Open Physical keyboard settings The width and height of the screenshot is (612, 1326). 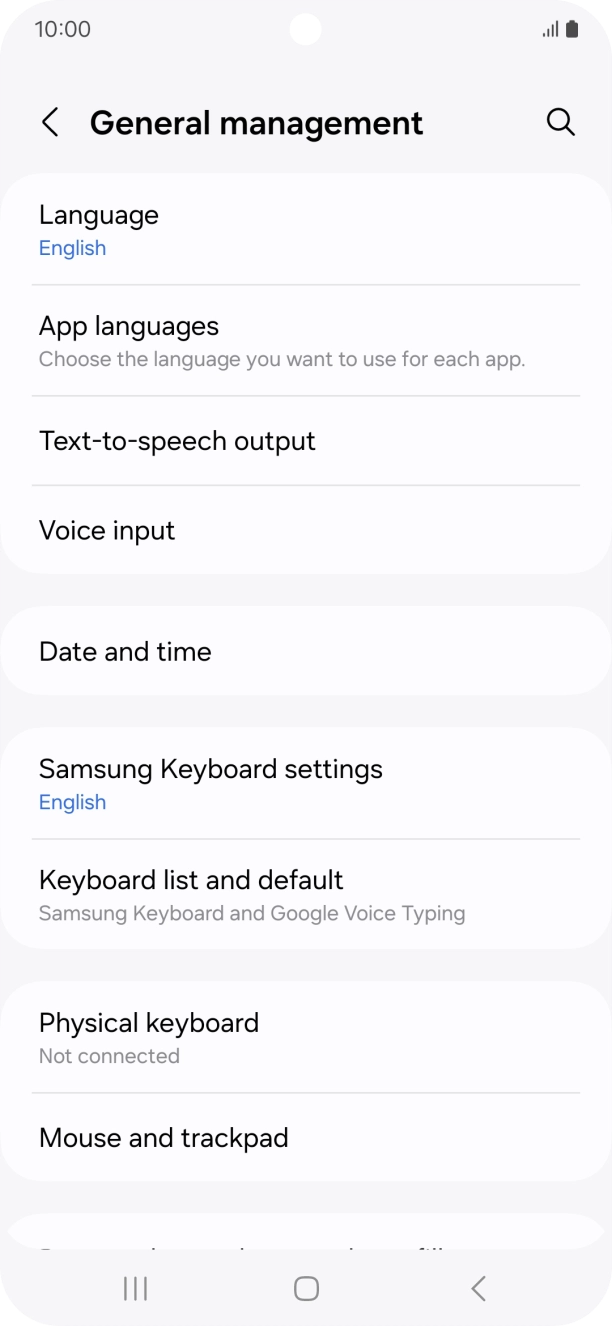coord(306,1038)
